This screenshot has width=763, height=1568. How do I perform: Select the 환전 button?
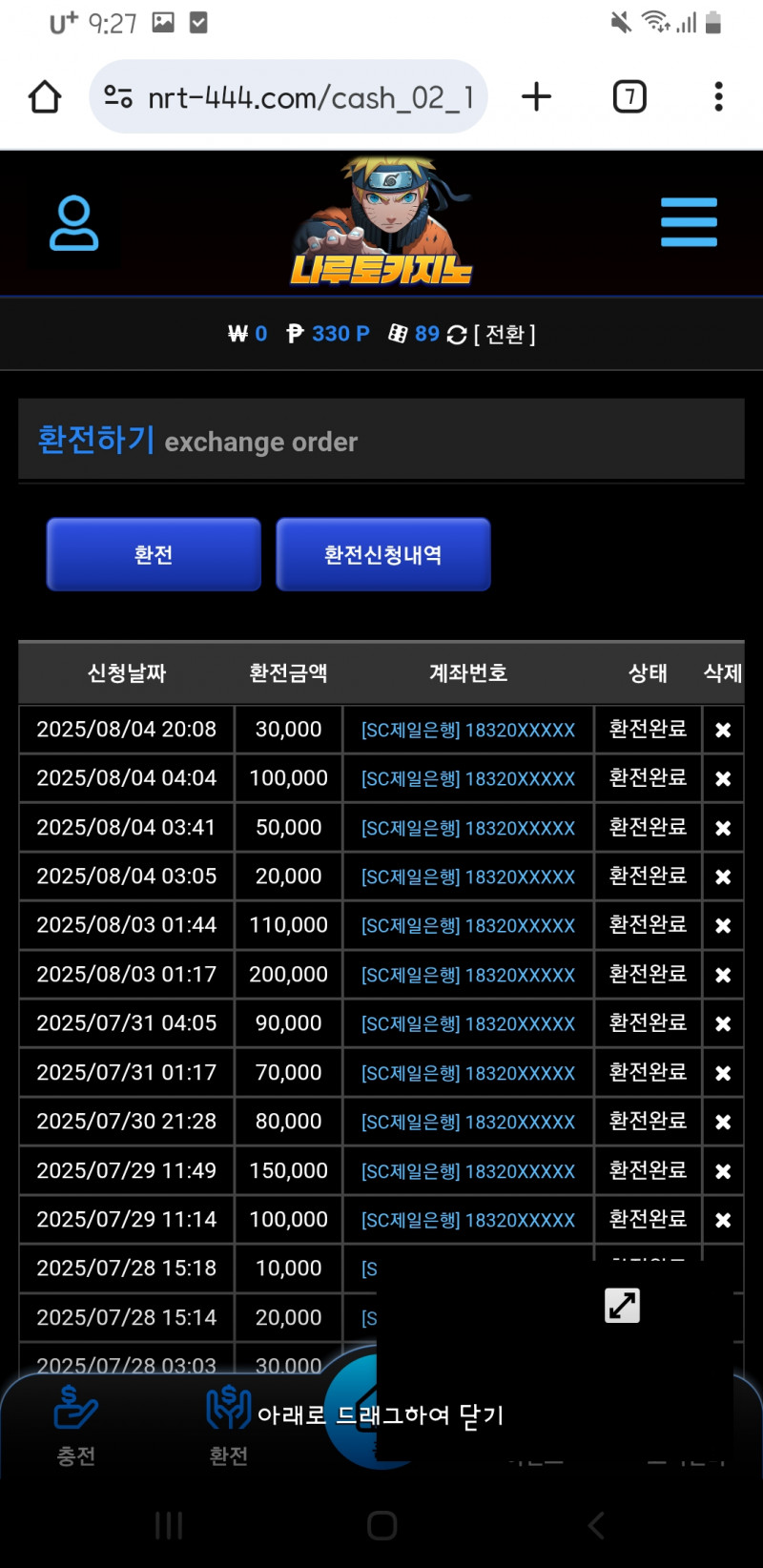(154, 554)
